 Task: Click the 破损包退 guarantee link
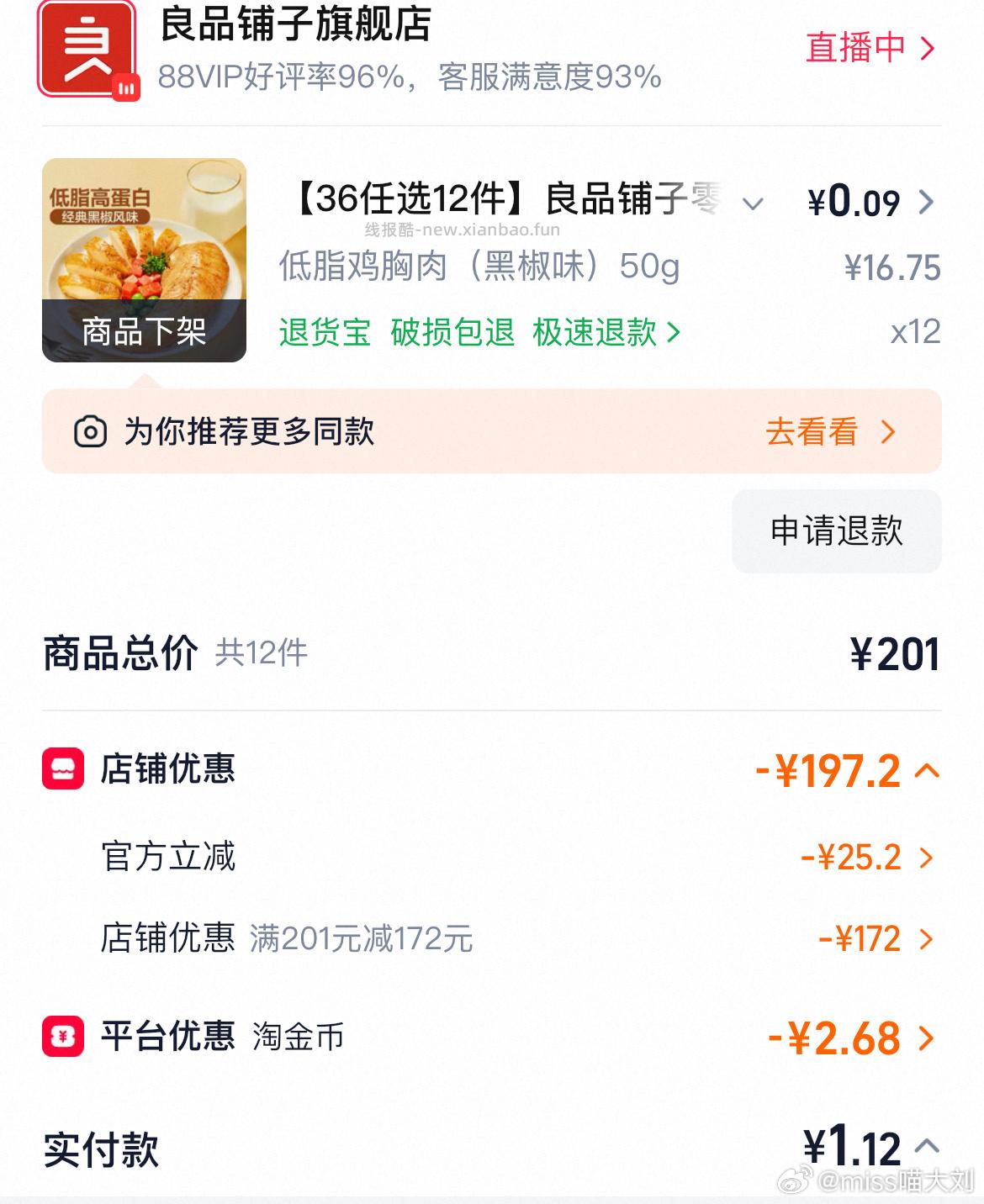(454, 333)
